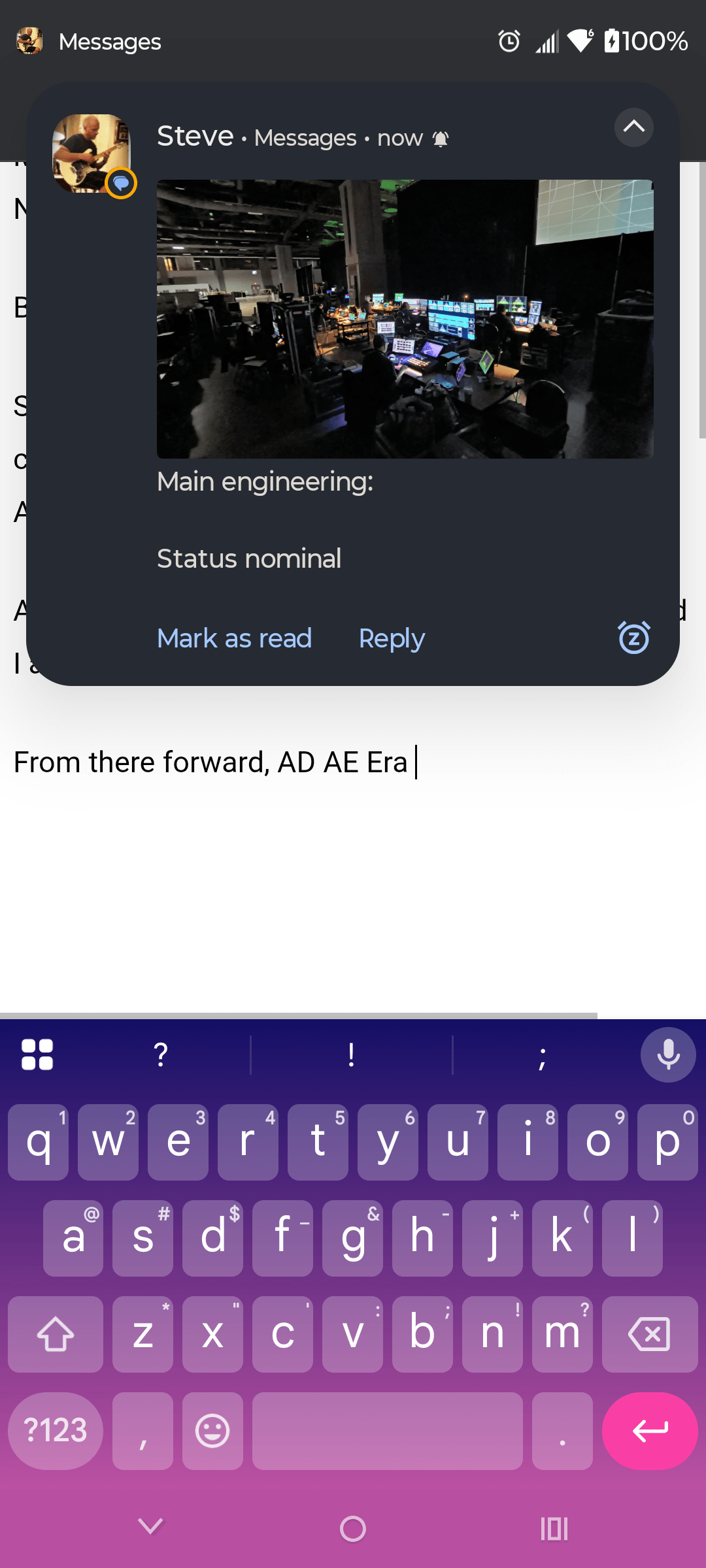Open the emoji keyboard

click(212, 1431)
